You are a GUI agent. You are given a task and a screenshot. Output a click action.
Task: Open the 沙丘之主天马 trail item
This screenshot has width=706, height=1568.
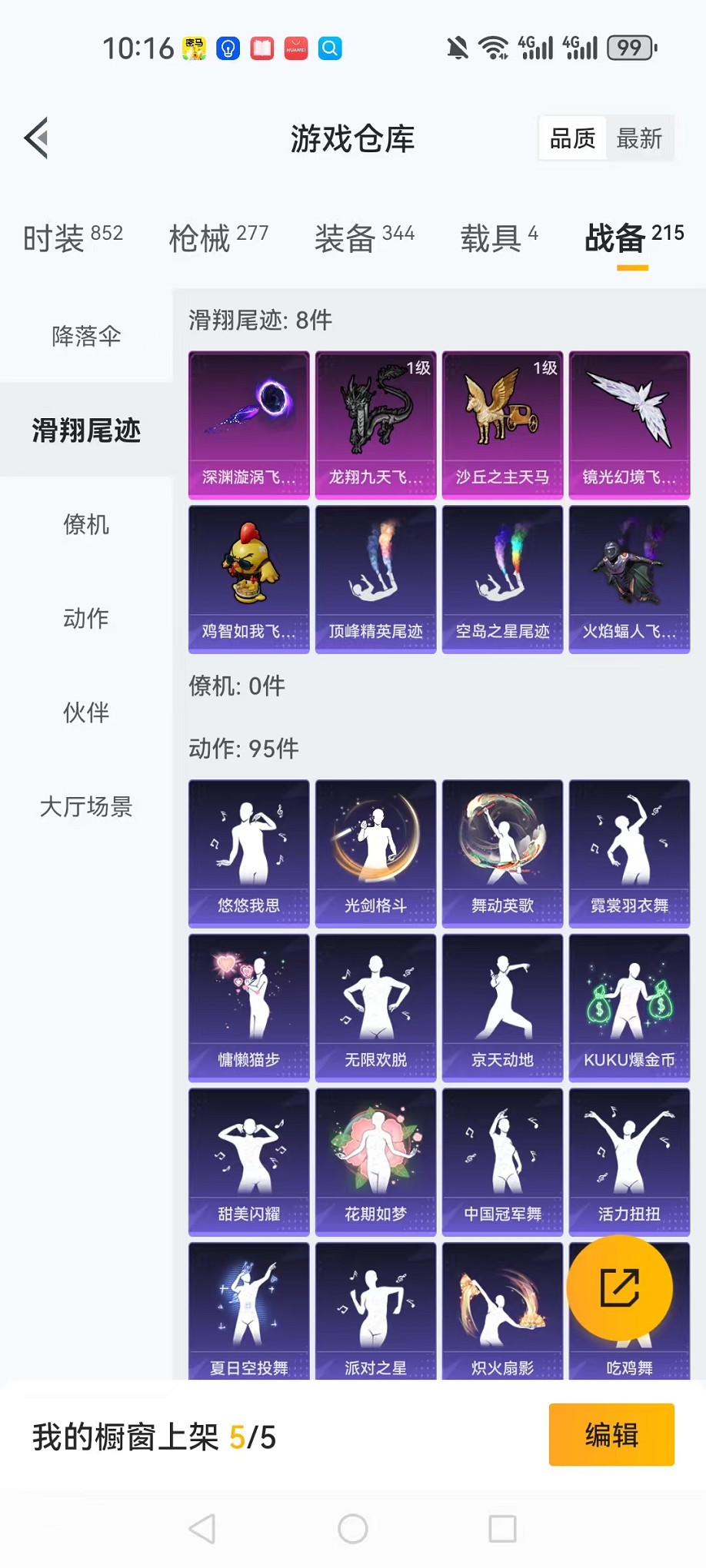[502, 425]
